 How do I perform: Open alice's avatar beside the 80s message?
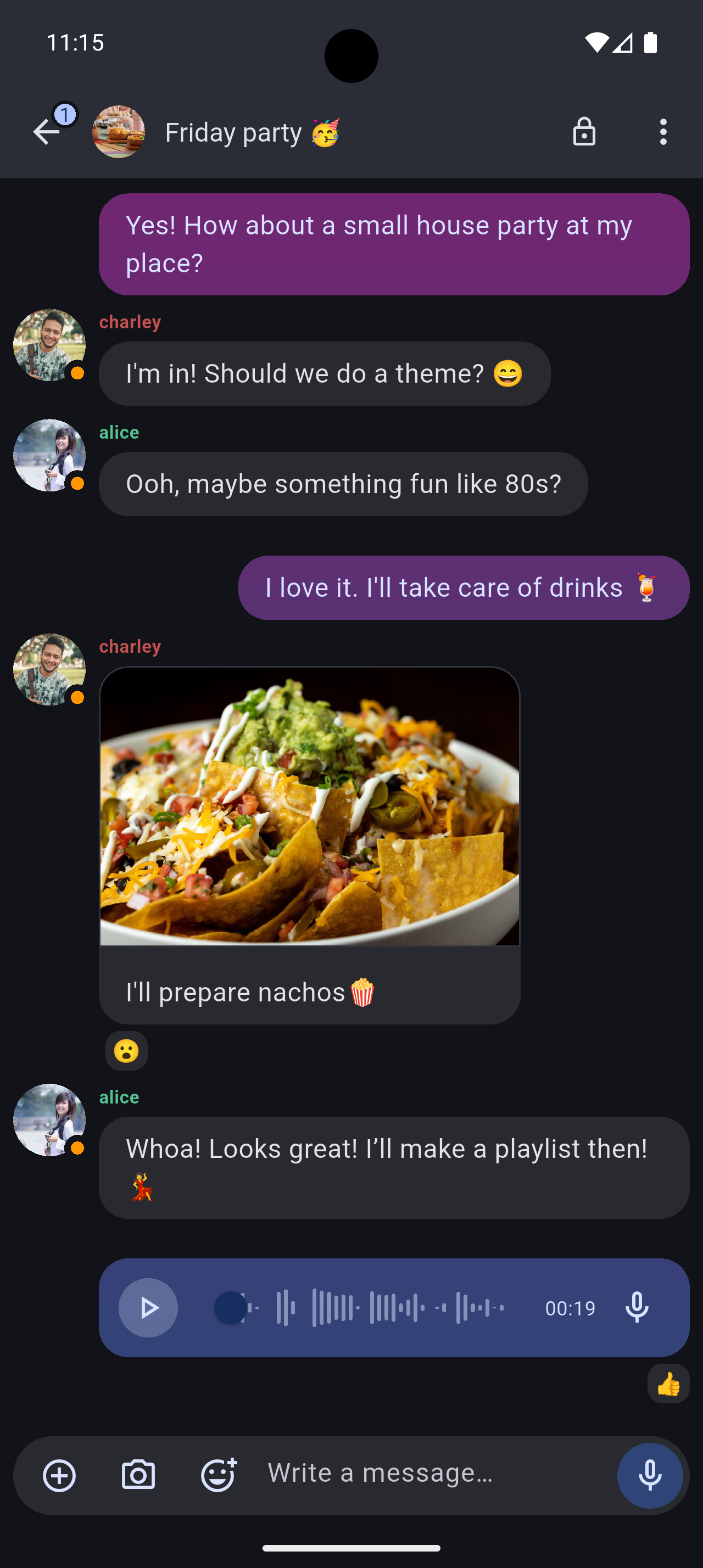pyautogui.click(x=49, y=455)
